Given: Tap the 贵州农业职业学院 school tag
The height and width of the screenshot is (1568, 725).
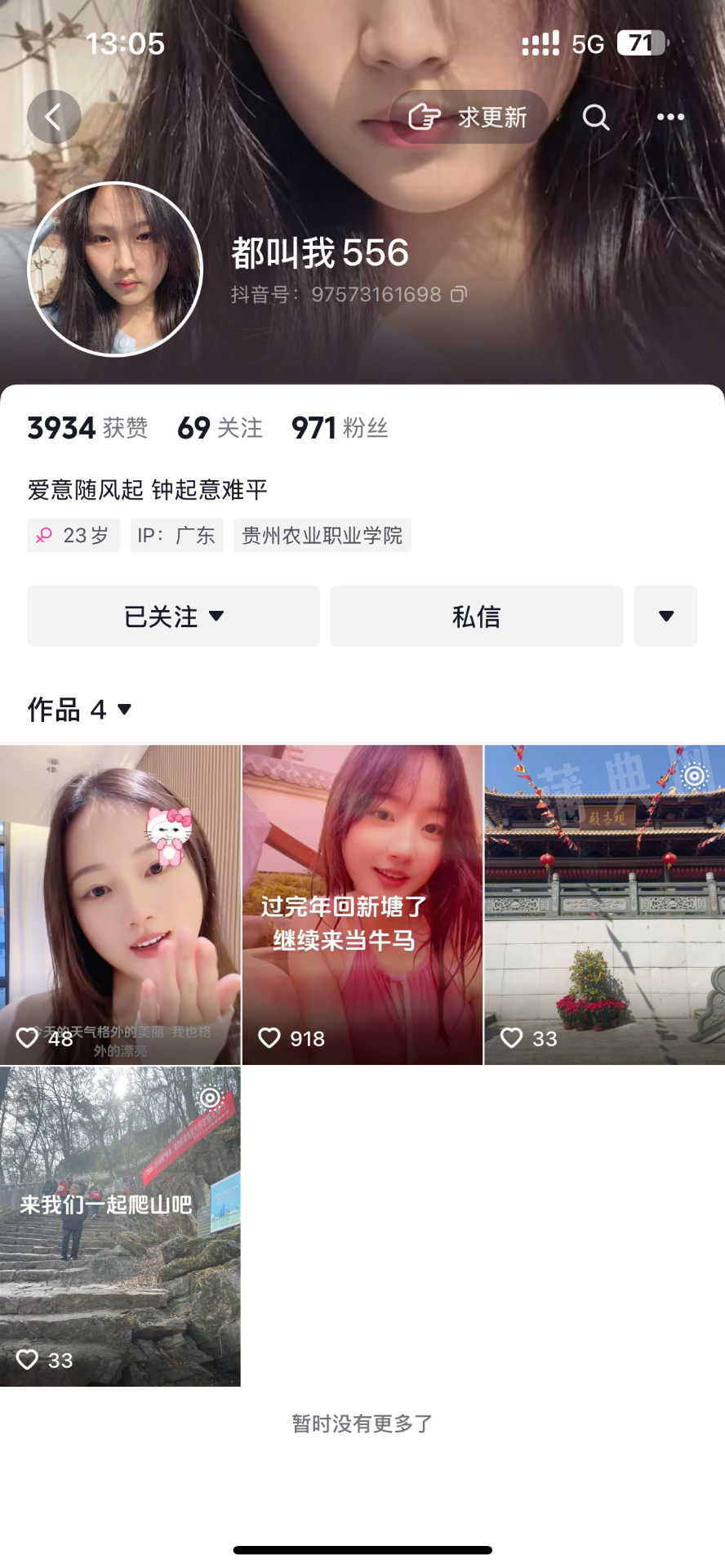Looking at the screenshot, I should pyautogui.click(x=322, y=536).
